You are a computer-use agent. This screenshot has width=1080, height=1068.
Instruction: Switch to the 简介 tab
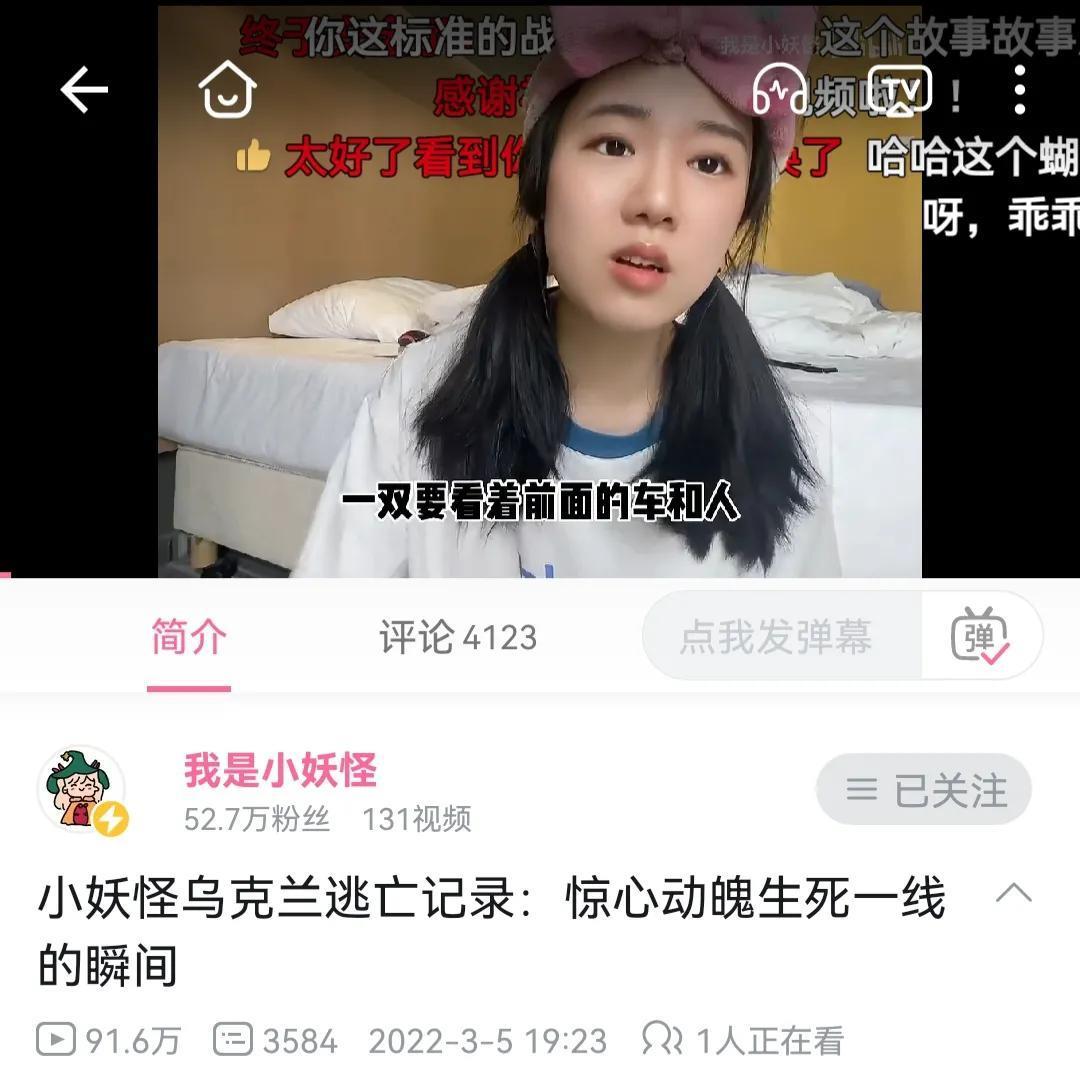point(189,637)
